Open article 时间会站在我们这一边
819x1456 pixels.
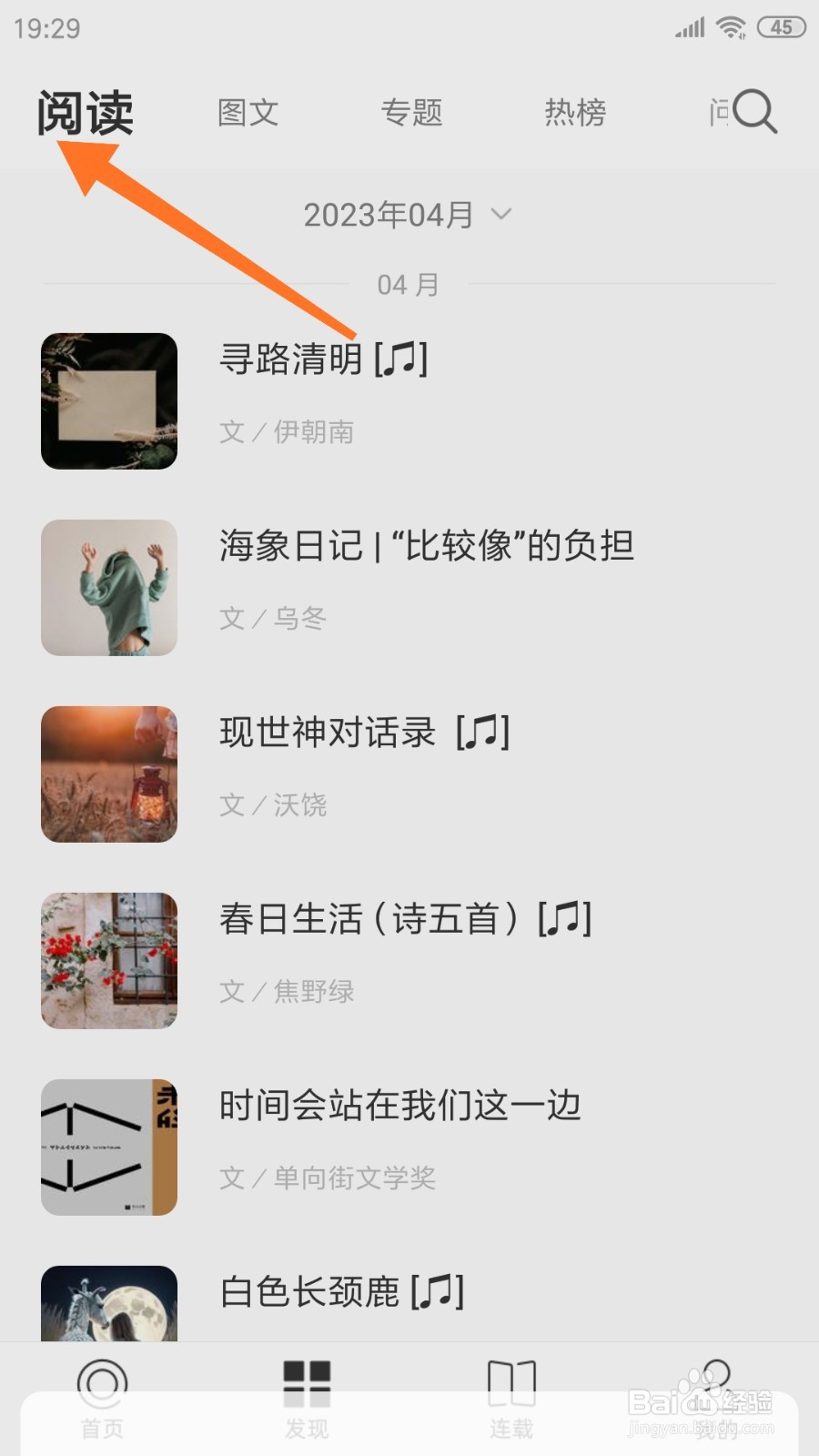pos(400,1107)
